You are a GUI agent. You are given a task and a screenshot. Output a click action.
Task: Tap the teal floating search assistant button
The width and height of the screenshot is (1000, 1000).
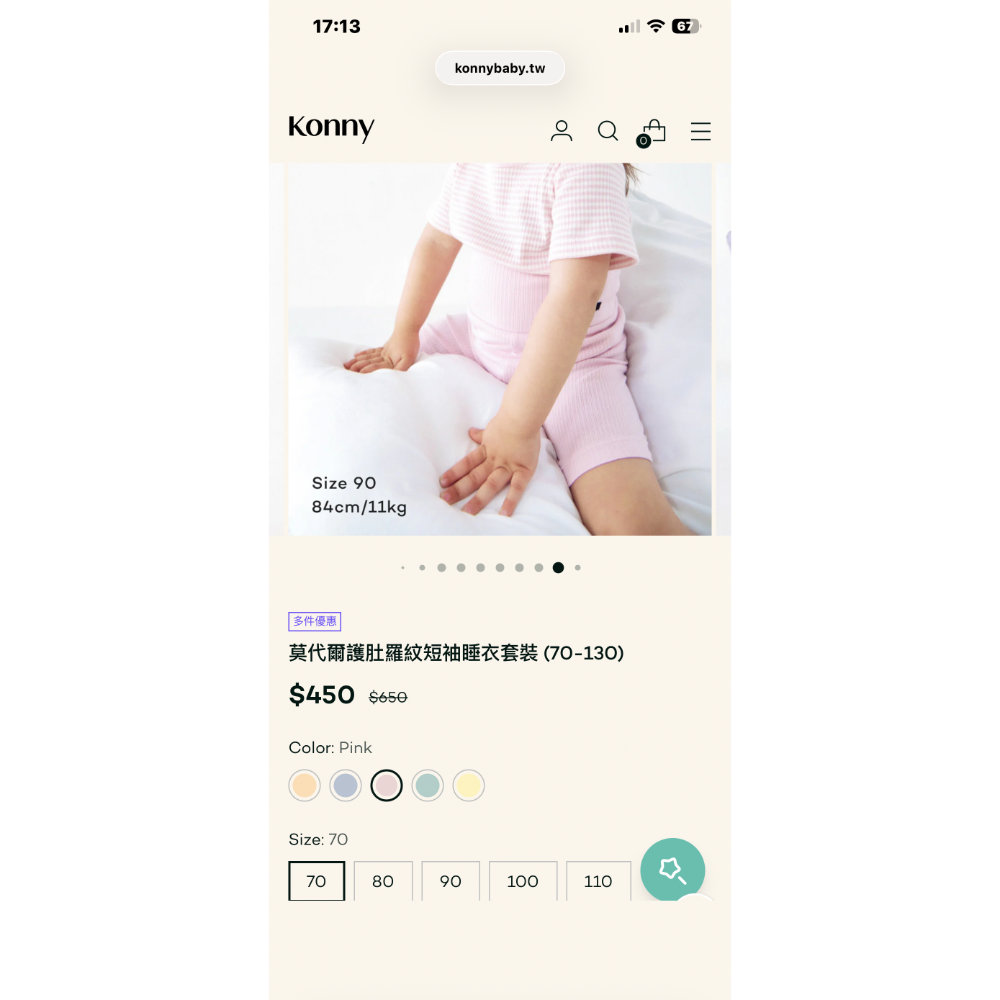(x=672, y=870)
